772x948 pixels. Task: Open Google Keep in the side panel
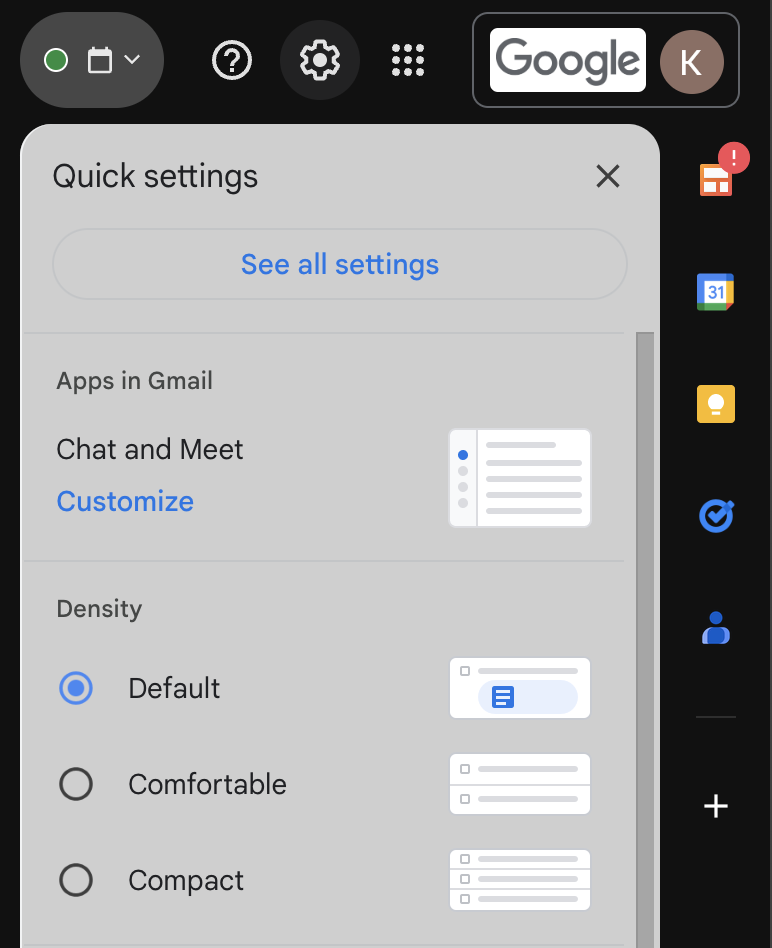(716, 404)
